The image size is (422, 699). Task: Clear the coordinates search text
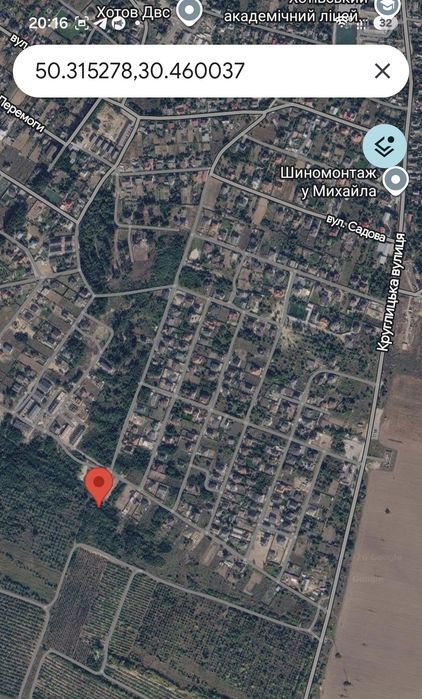coord(382,71)
